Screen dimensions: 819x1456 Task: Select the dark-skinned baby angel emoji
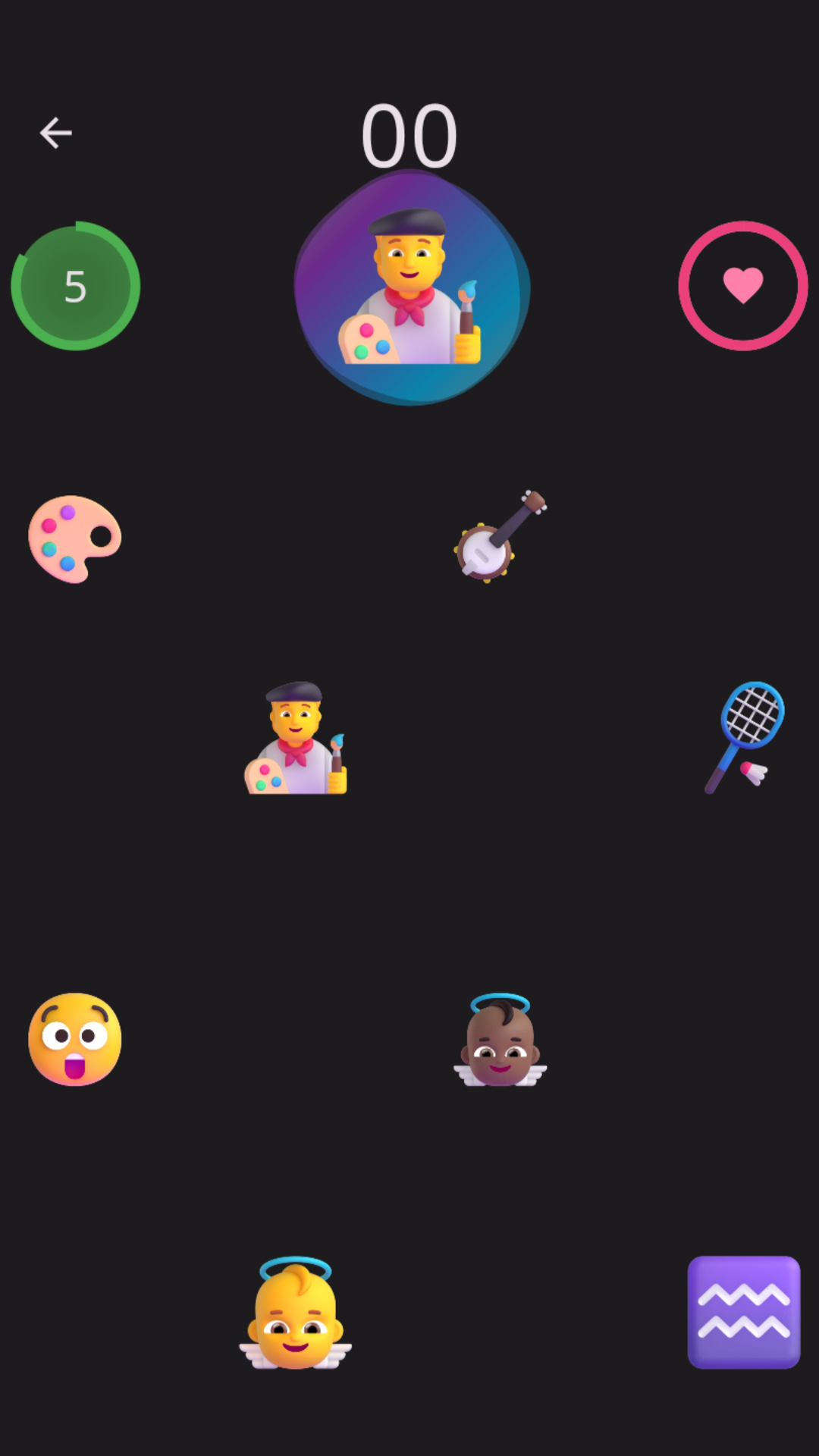(500, 1040)
